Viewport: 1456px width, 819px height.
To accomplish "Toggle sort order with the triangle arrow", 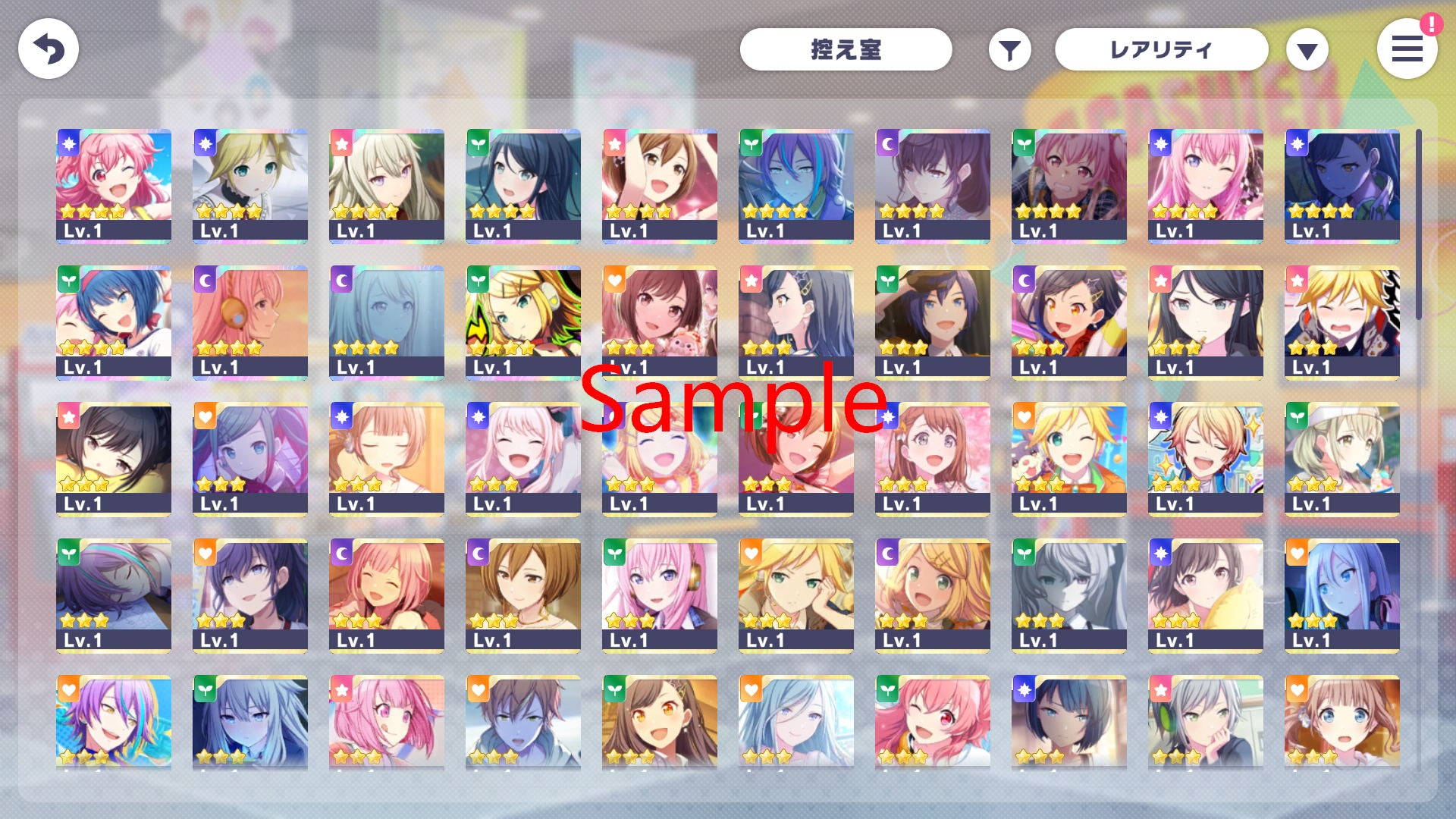I will tap(1307, 51).
